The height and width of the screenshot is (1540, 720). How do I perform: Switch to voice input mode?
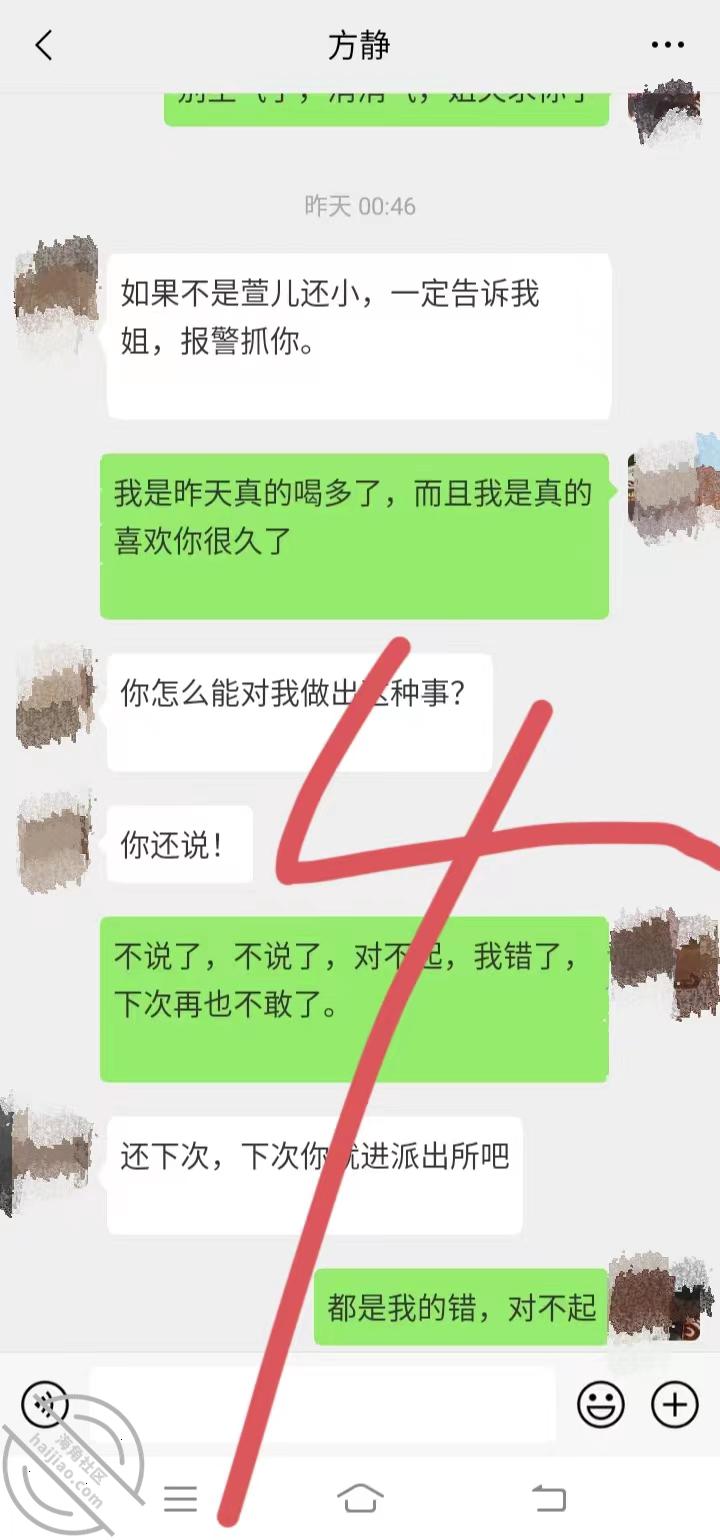click(x=45, y=1404)
